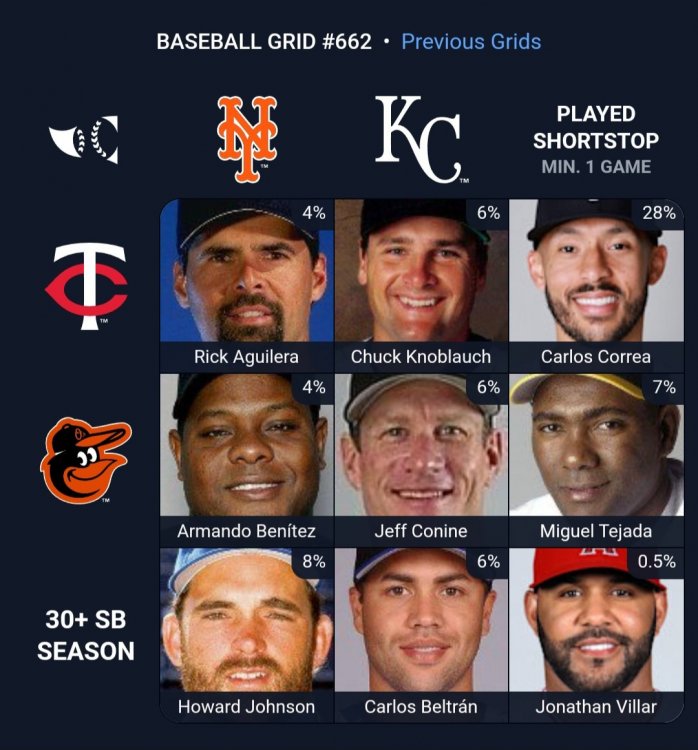
Task: Select the Rick Aguilera grid cell
Action: [x=247, y=285]
